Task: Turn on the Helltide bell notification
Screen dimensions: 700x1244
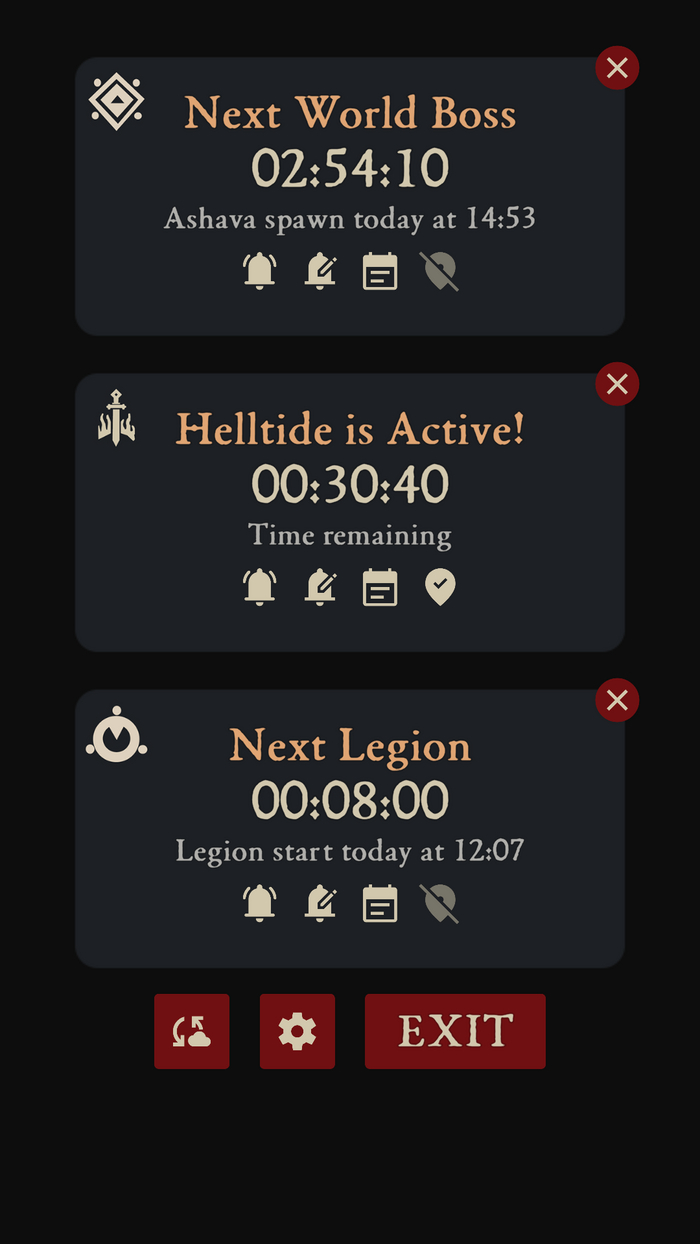Action: coord(260,587)
